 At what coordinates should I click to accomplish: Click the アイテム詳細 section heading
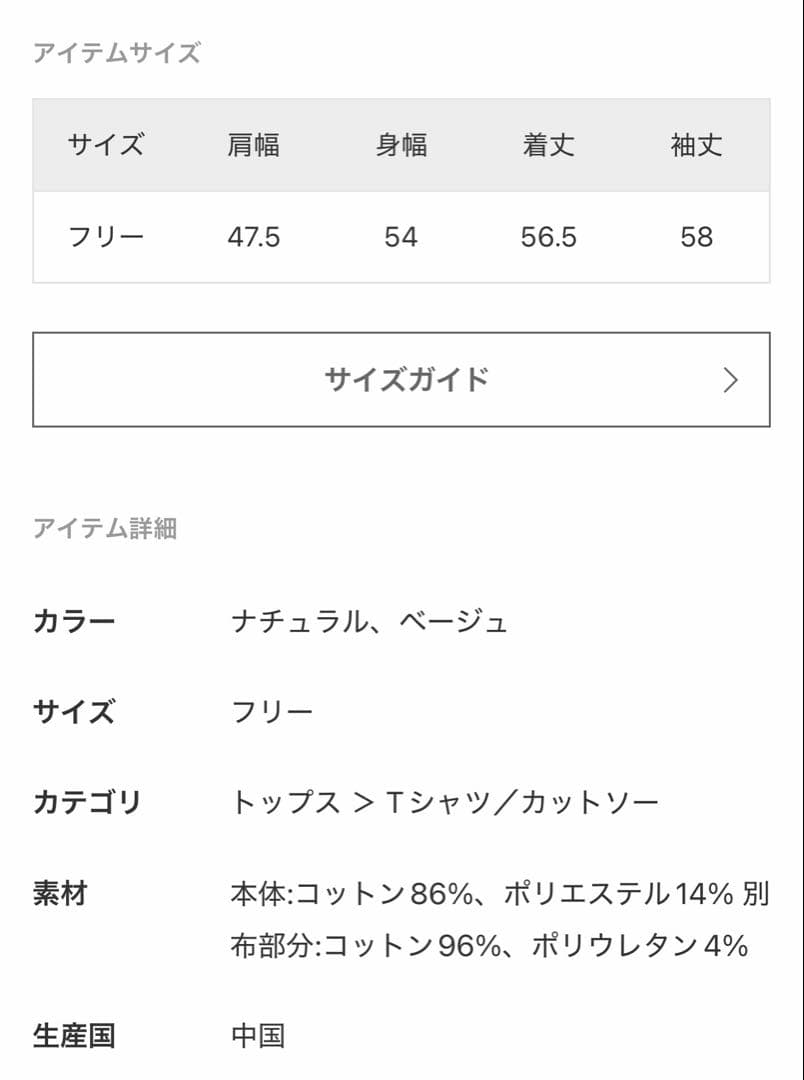108,530
